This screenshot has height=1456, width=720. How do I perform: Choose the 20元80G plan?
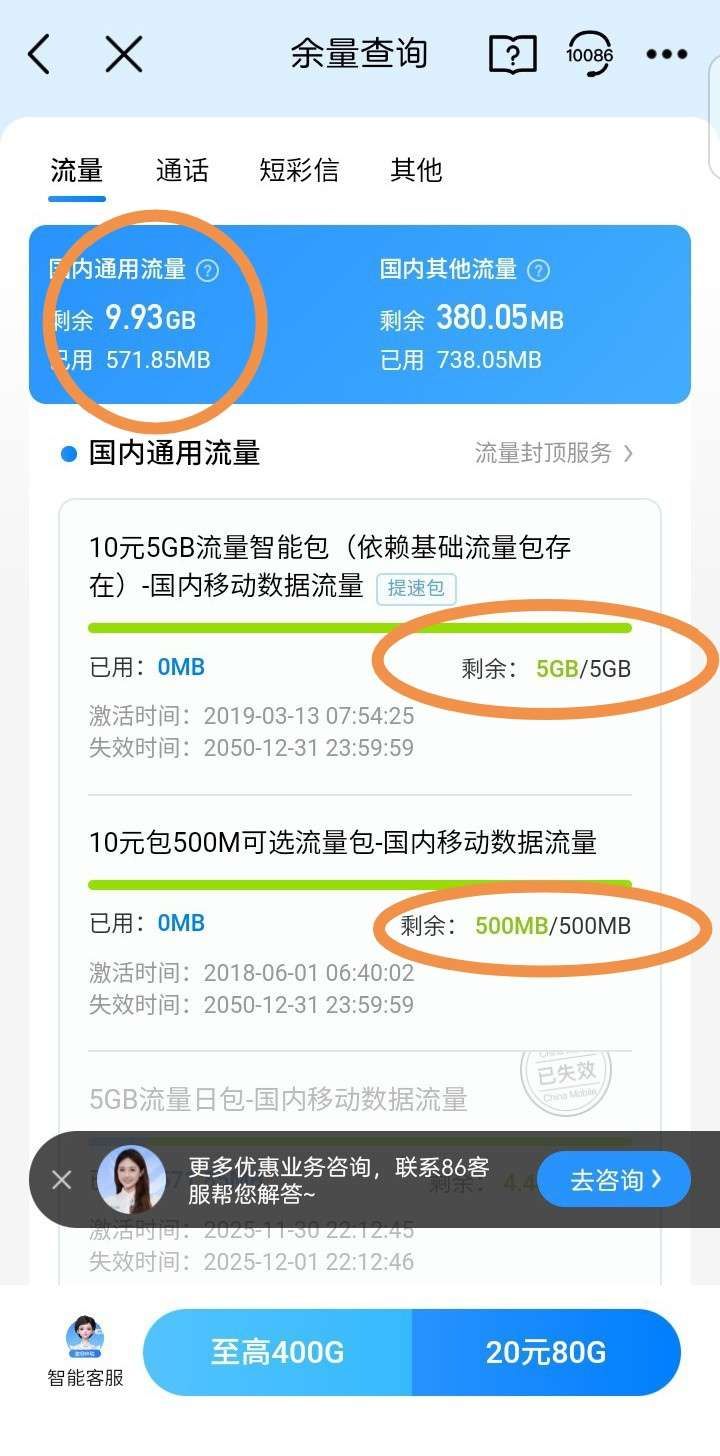pyautogui.click(x=546, y=1352)
